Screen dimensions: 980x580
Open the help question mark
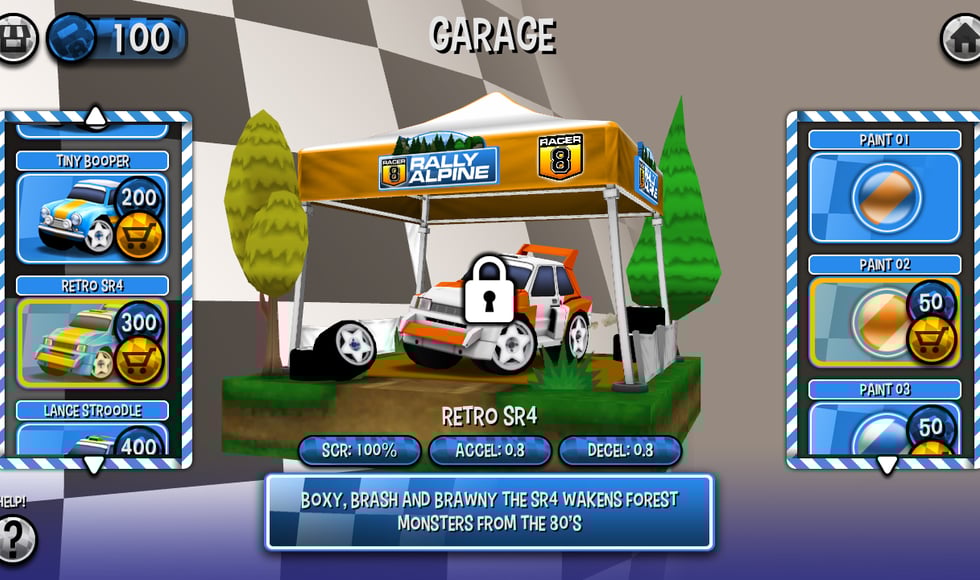pyautogui.click(x=14, y=539)
